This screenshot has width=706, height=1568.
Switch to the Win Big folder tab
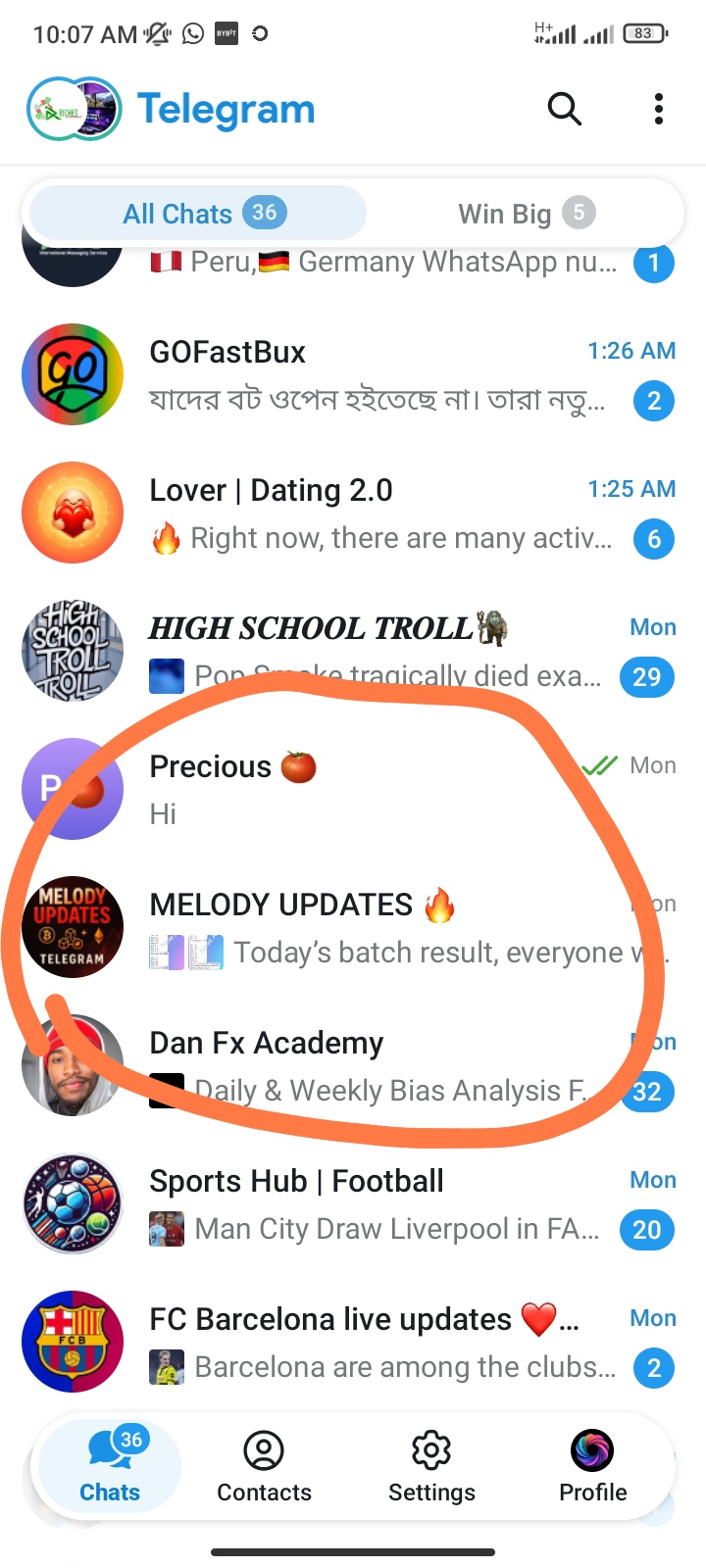(x=525, y=213)
